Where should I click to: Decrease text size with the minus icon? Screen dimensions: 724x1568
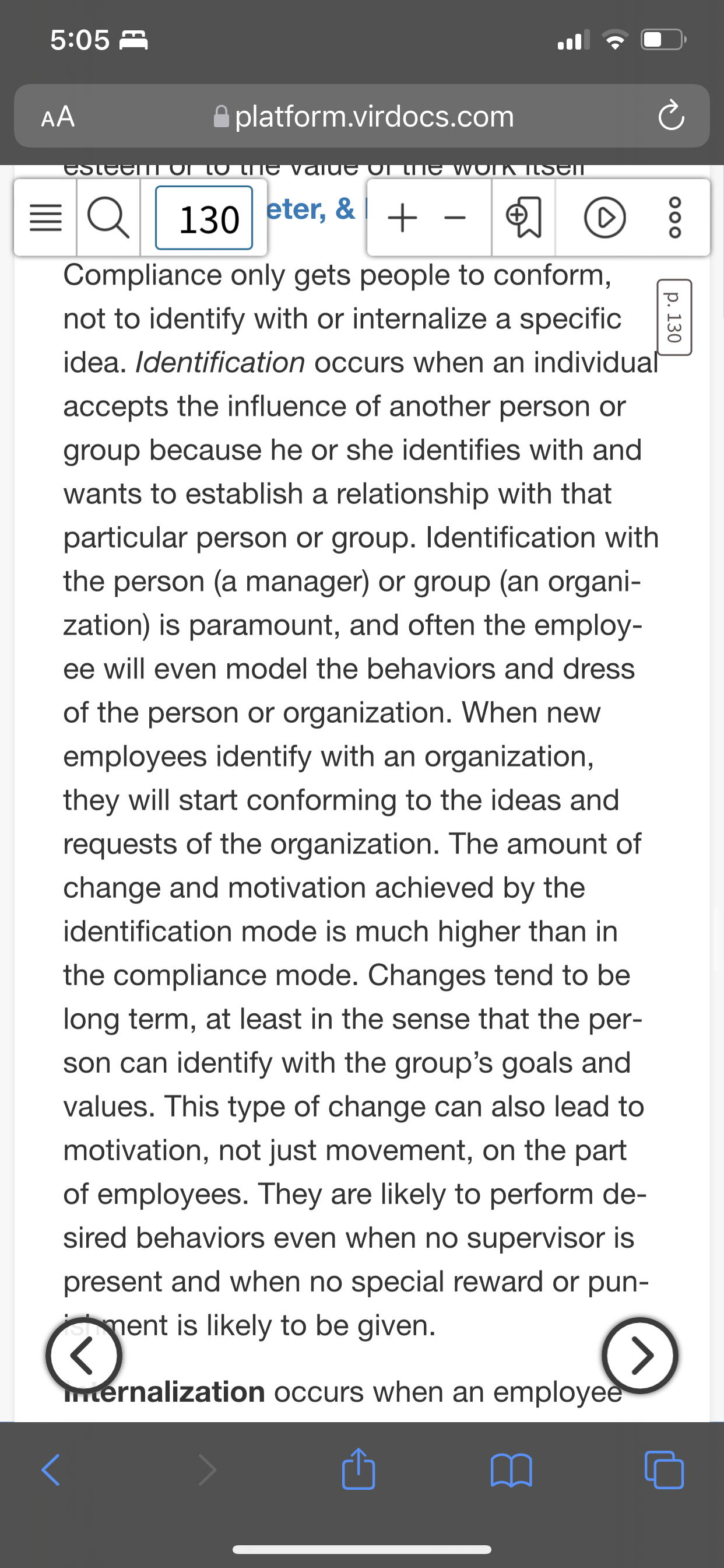tap(455, 218)
